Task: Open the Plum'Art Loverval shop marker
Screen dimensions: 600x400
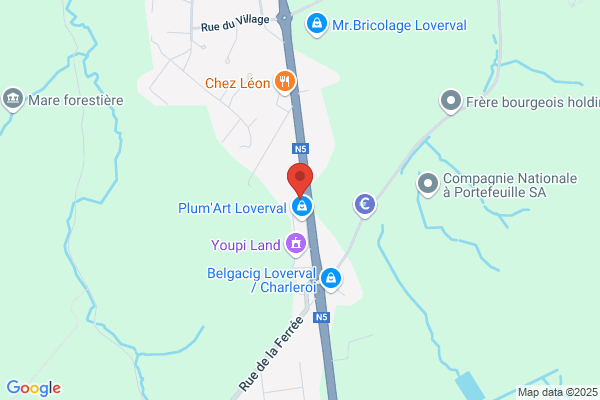Action: pyautogui.click(x=303, y=208)
